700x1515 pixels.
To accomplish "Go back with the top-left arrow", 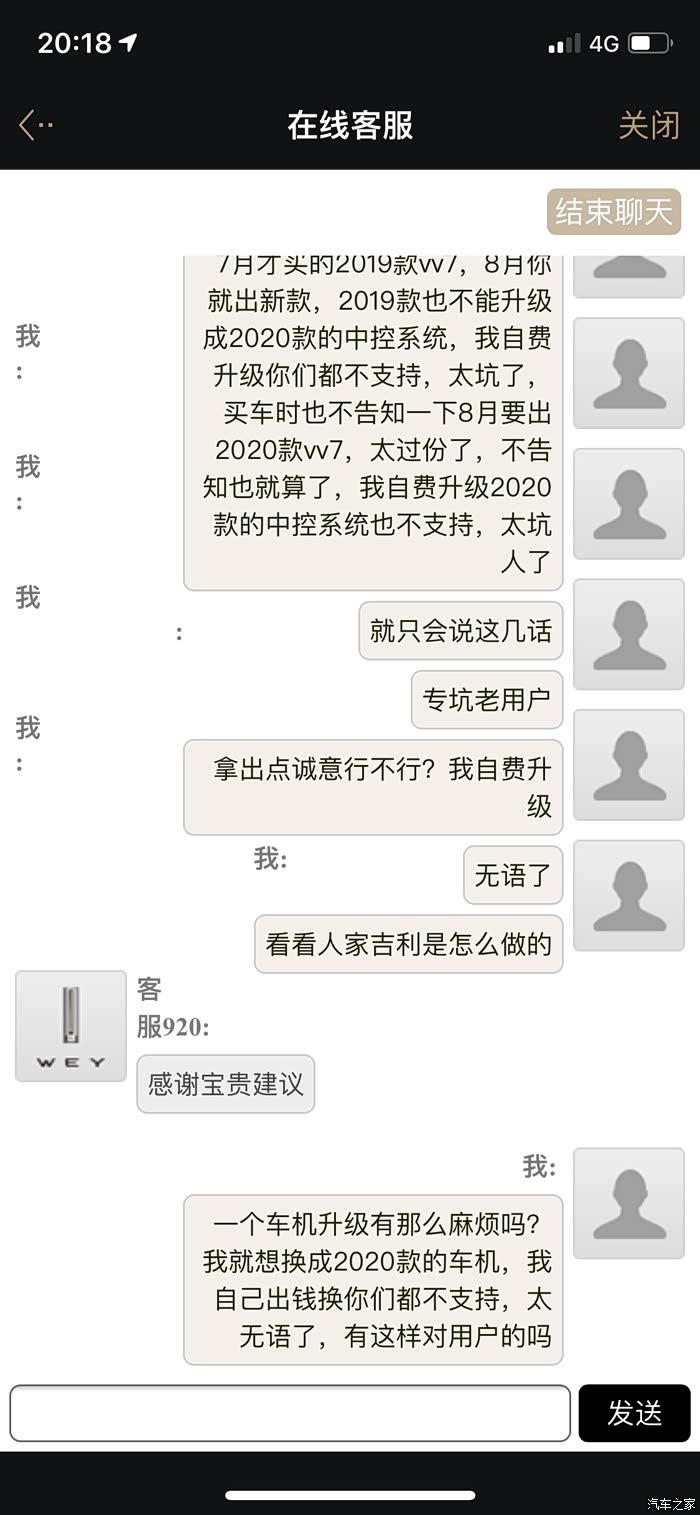I will 35,126.
